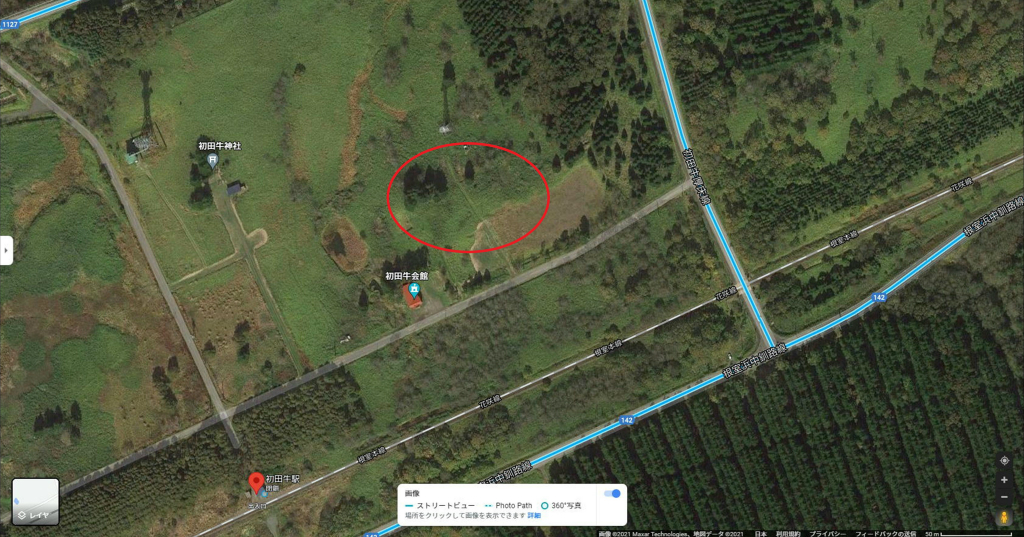Turn off the 画像 imagery toggle
1024x537 pixels.
pos(613,494)
